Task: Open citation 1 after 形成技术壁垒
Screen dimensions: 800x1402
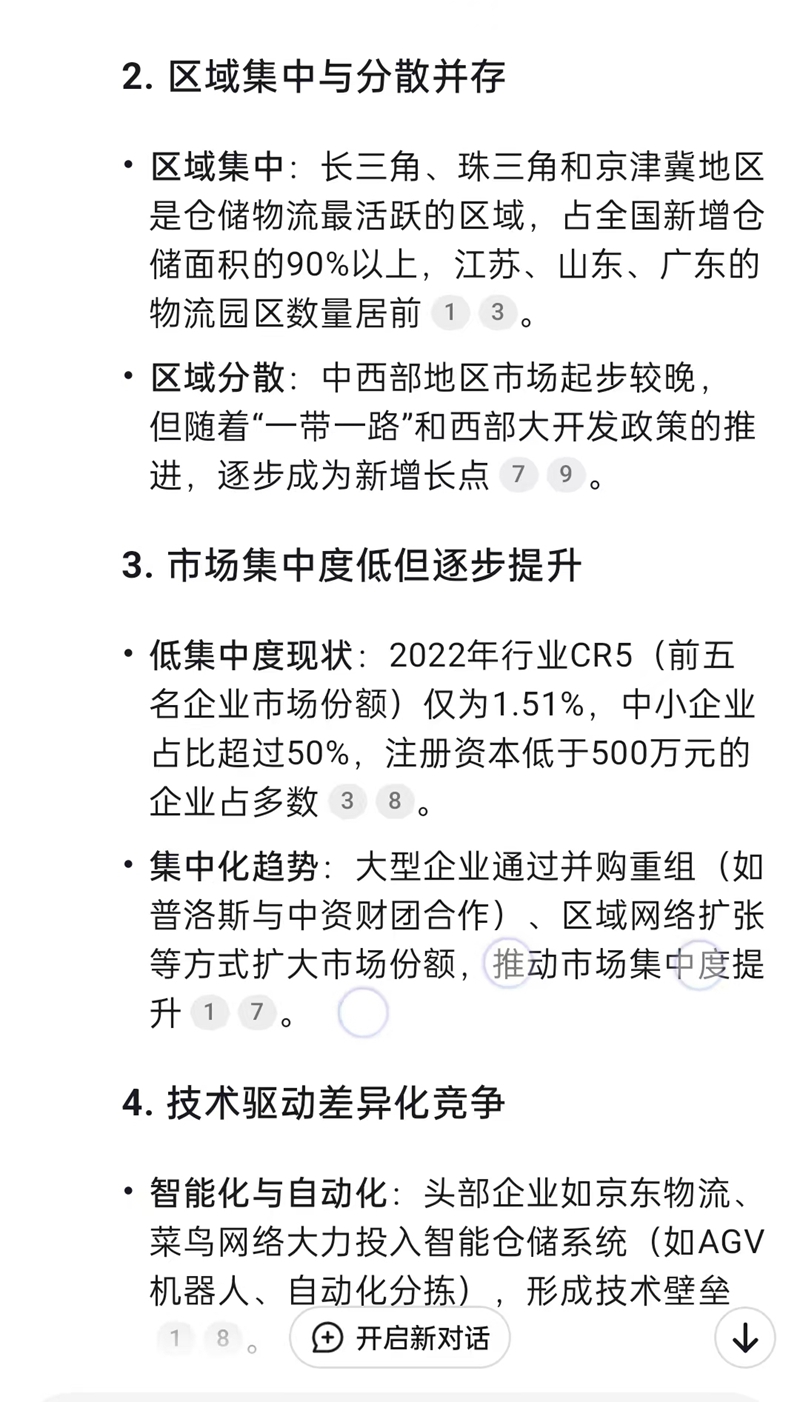Action: coord(176,1338)
